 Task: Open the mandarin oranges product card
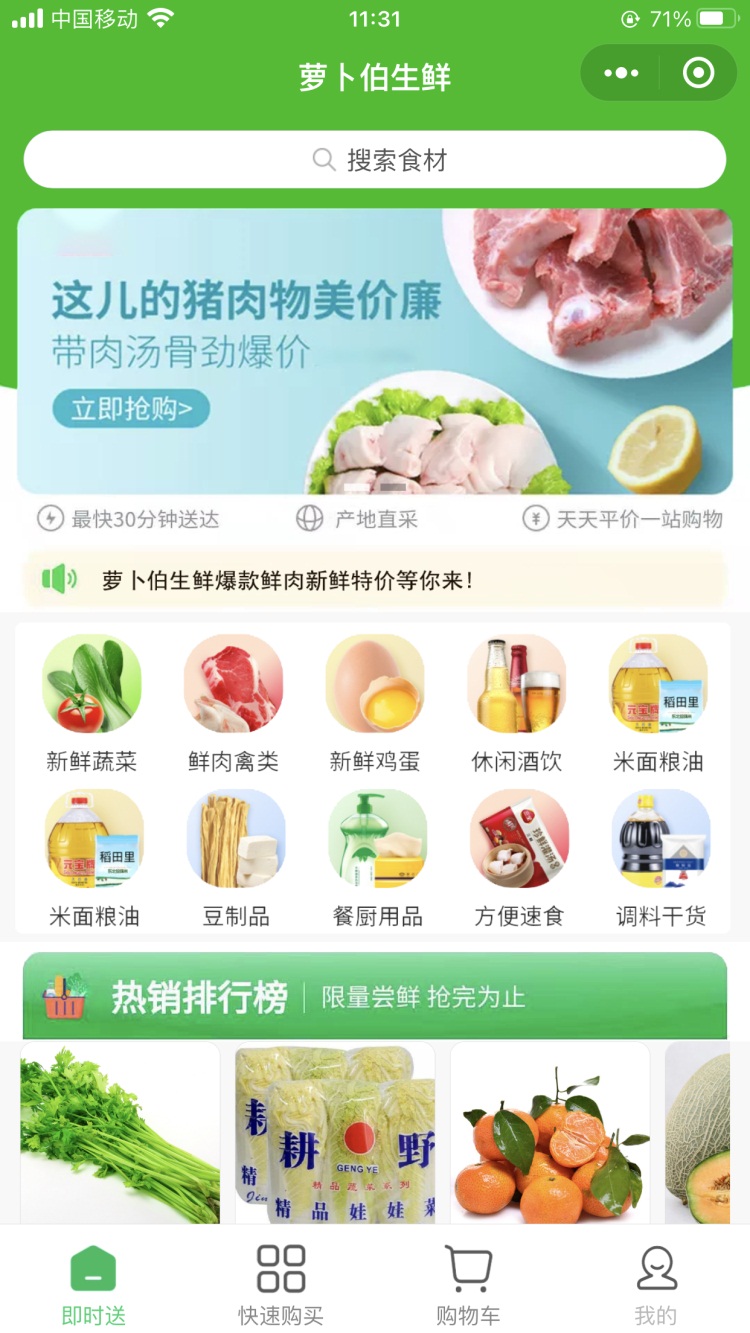550,1133
